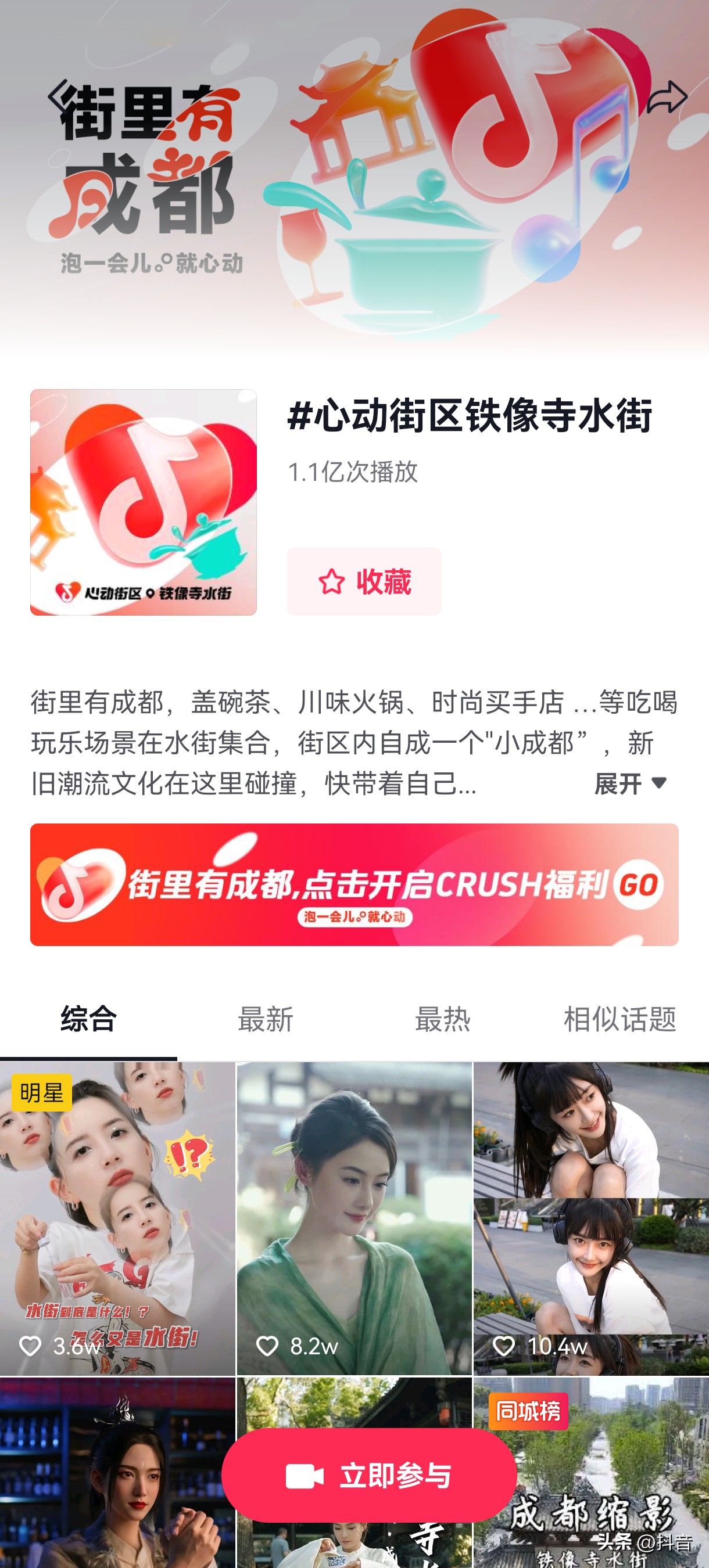This screenshot has height=1568, width=709.
Task: Switch to the 最新 tab
Action: [266, 1019]
